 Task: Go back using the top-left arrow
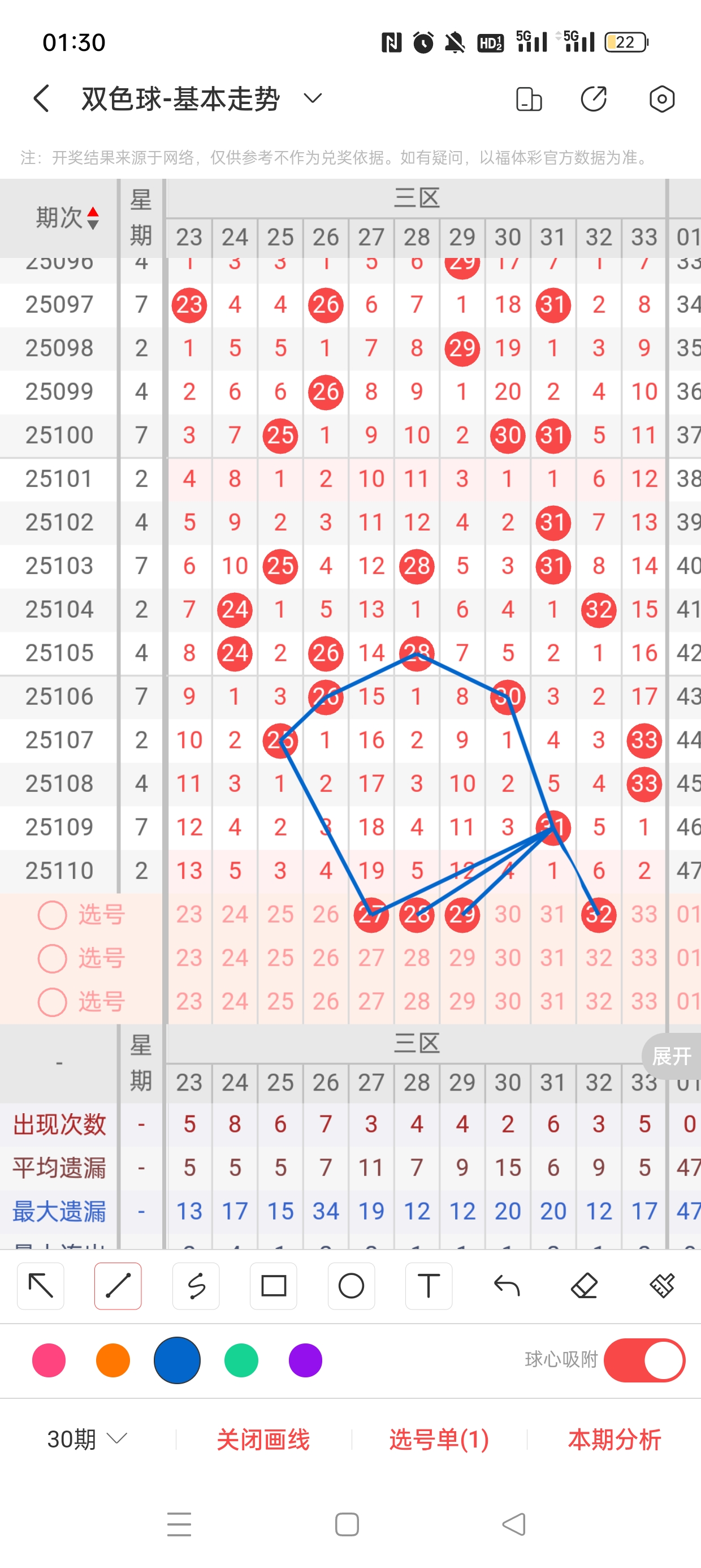click(41, 98)
